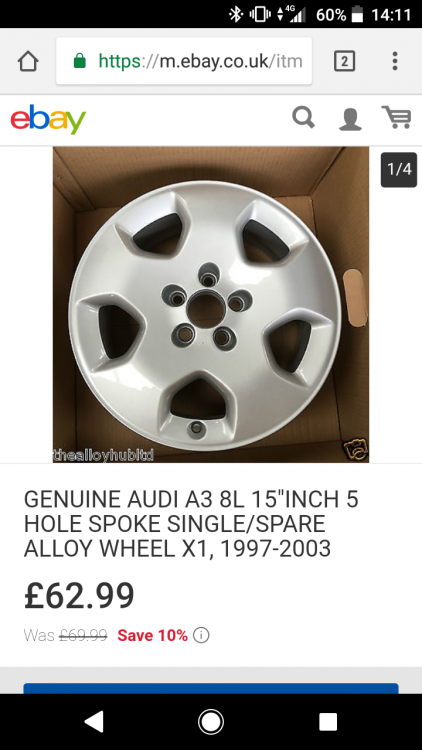Screen dimensions: 422x750
Task: Open the eBay home logo
Action: point(48,119)
